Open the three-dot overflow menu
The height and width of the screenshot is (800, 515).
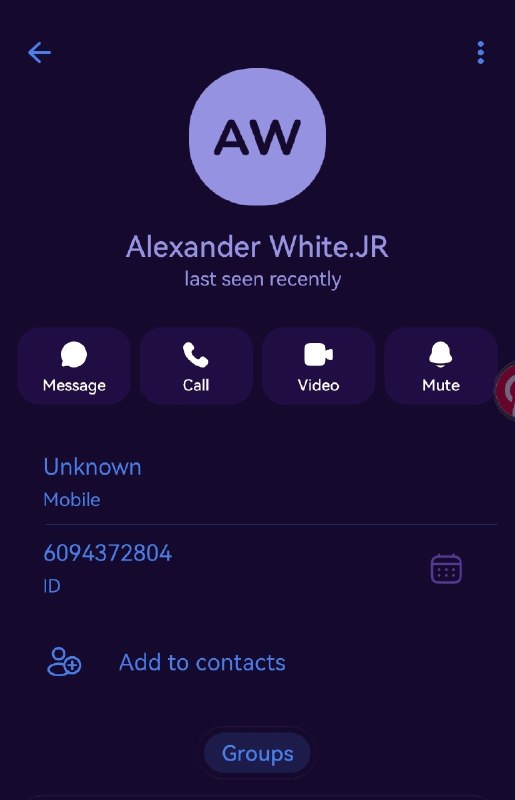pos(480,53)
